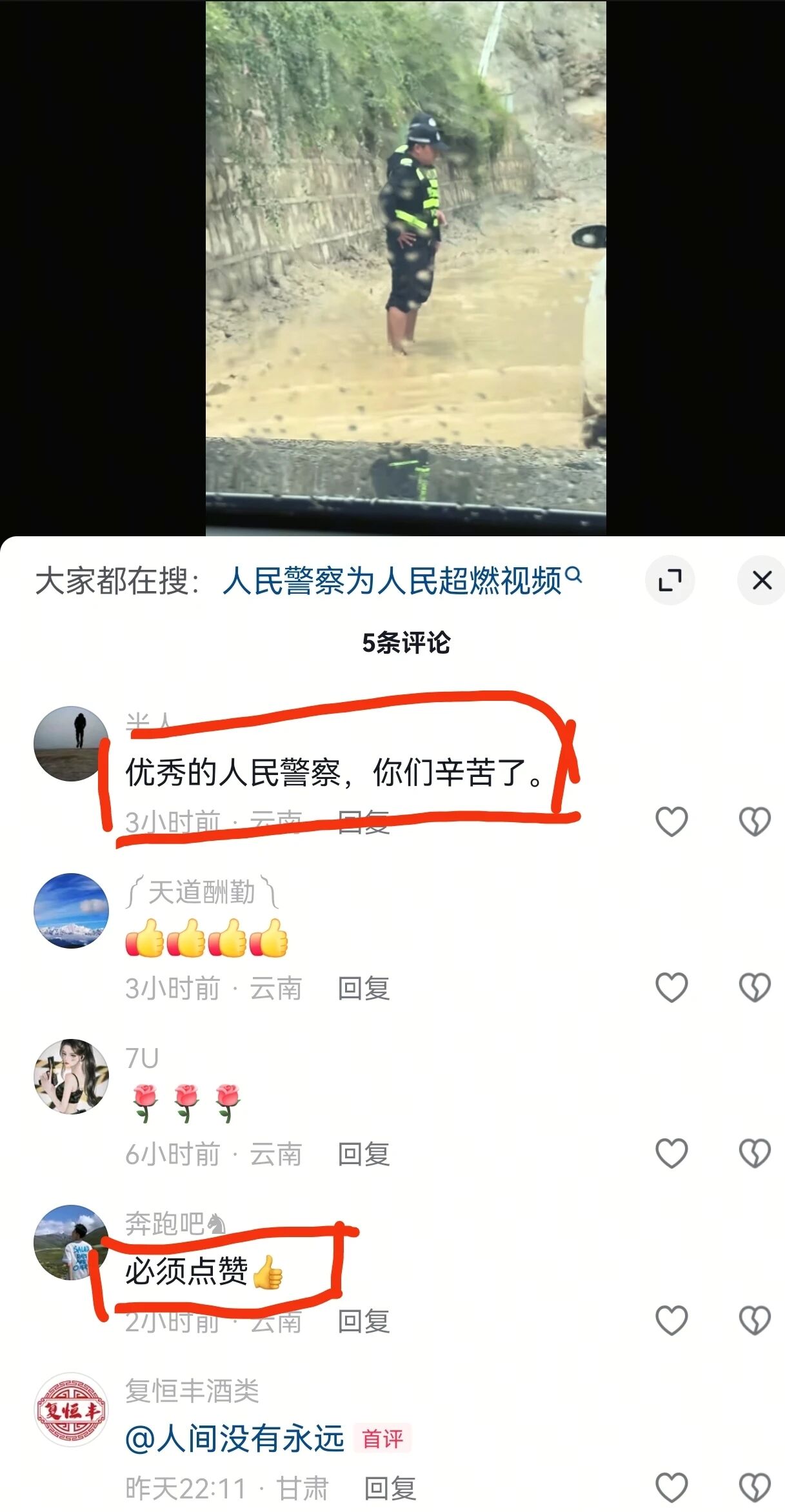The height and width of the screenshot is (1512, 785).
Task: Reply to 天道酬勤's comment
Action: click(x=364, y=988)
